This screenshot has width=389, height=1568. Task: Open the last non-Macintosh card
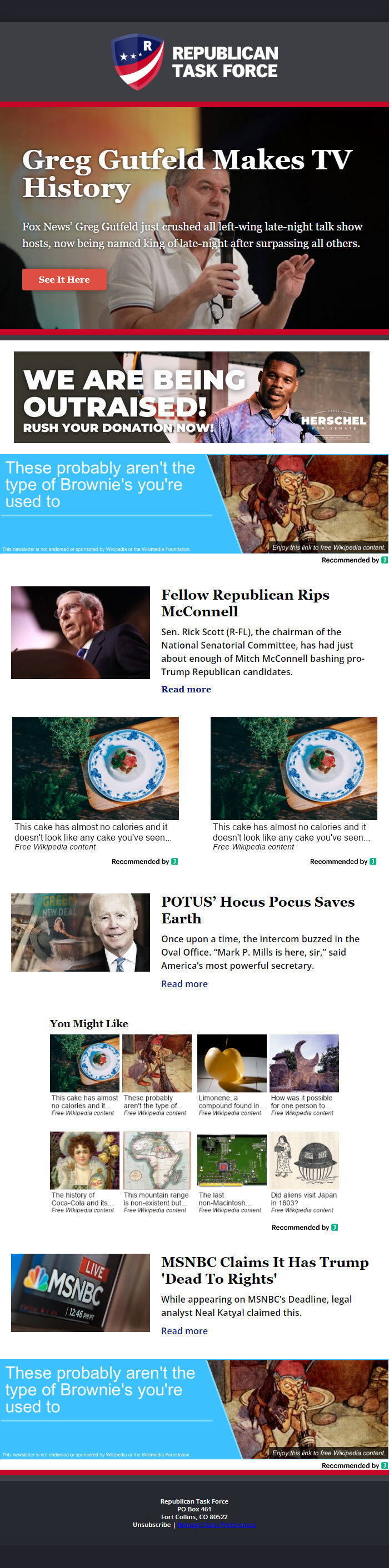(231, 1172)
